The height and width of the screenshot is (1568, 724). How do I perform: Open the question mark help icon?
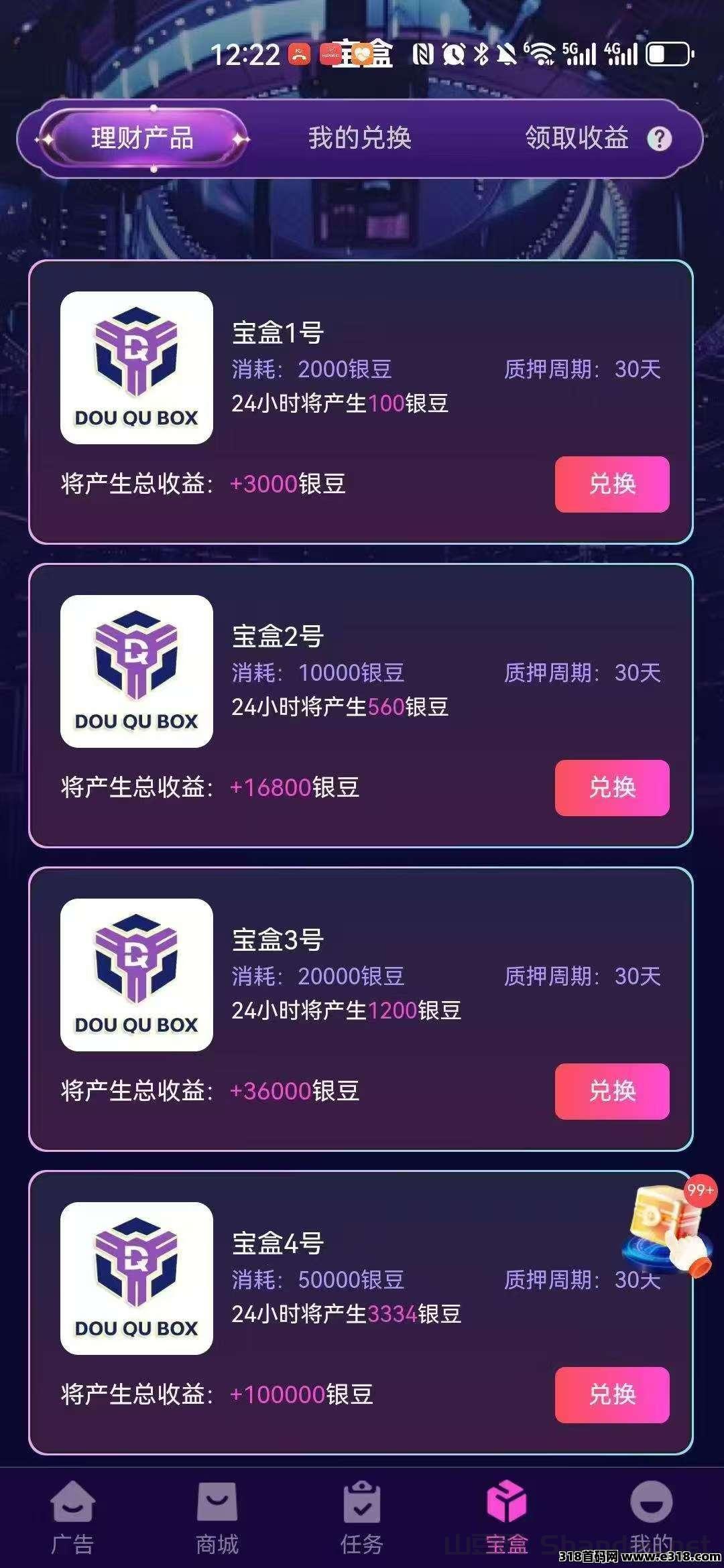(x=659, y=139)
